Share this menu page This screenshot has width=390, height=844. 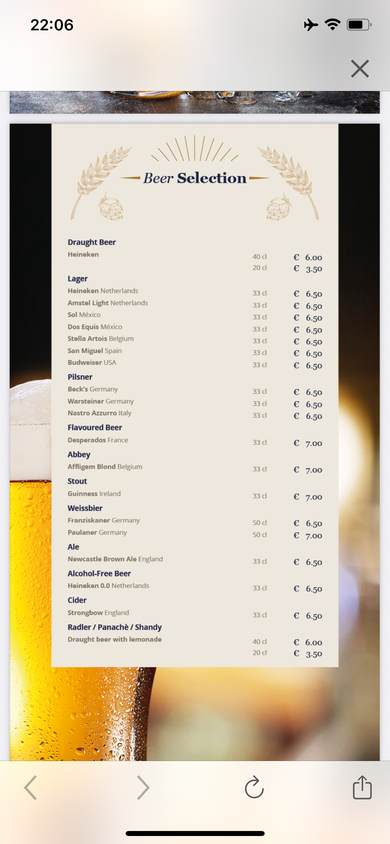[362, 787]
